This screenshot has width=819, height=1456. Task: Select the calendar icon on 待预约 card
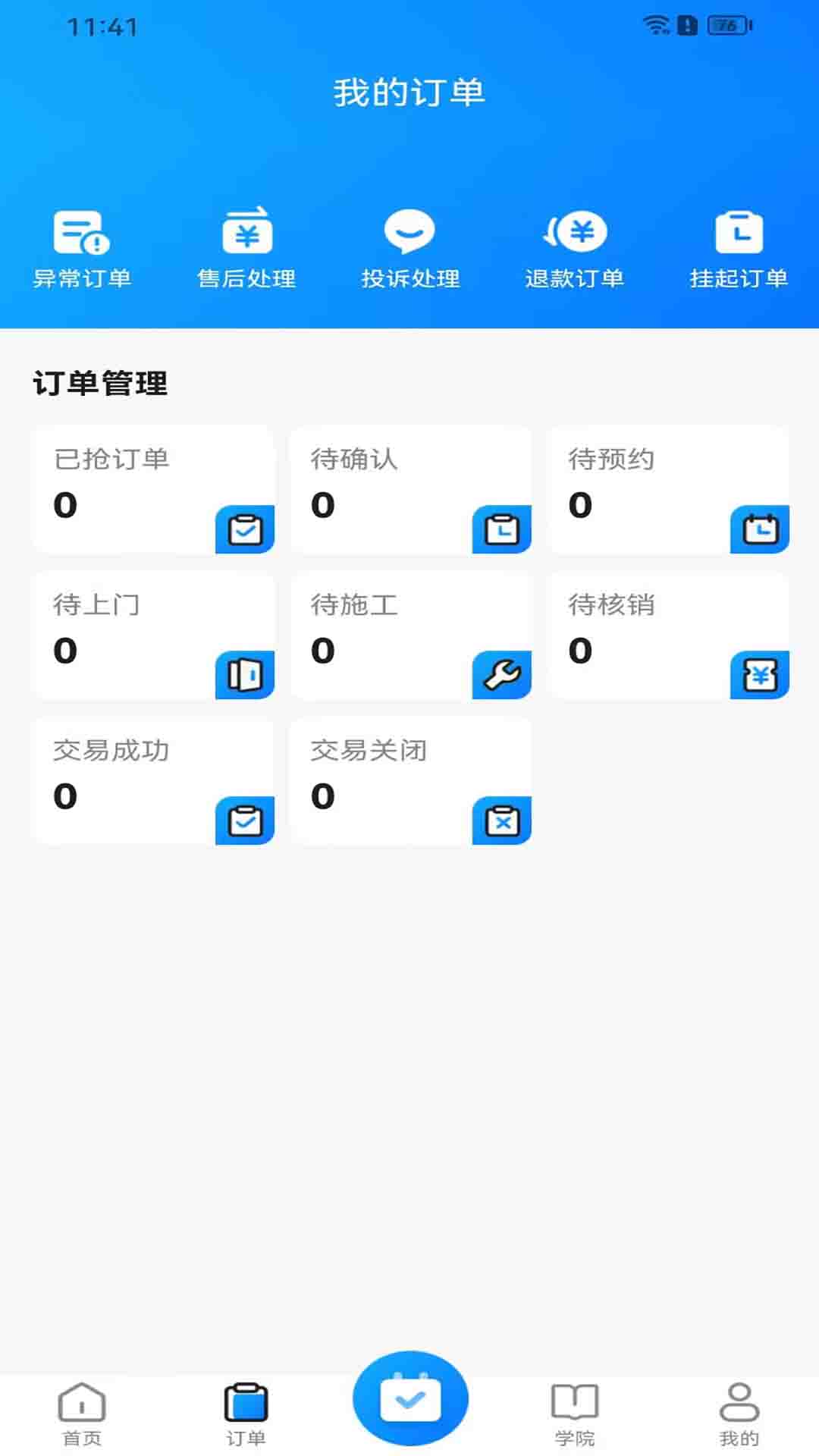point(758,529)
